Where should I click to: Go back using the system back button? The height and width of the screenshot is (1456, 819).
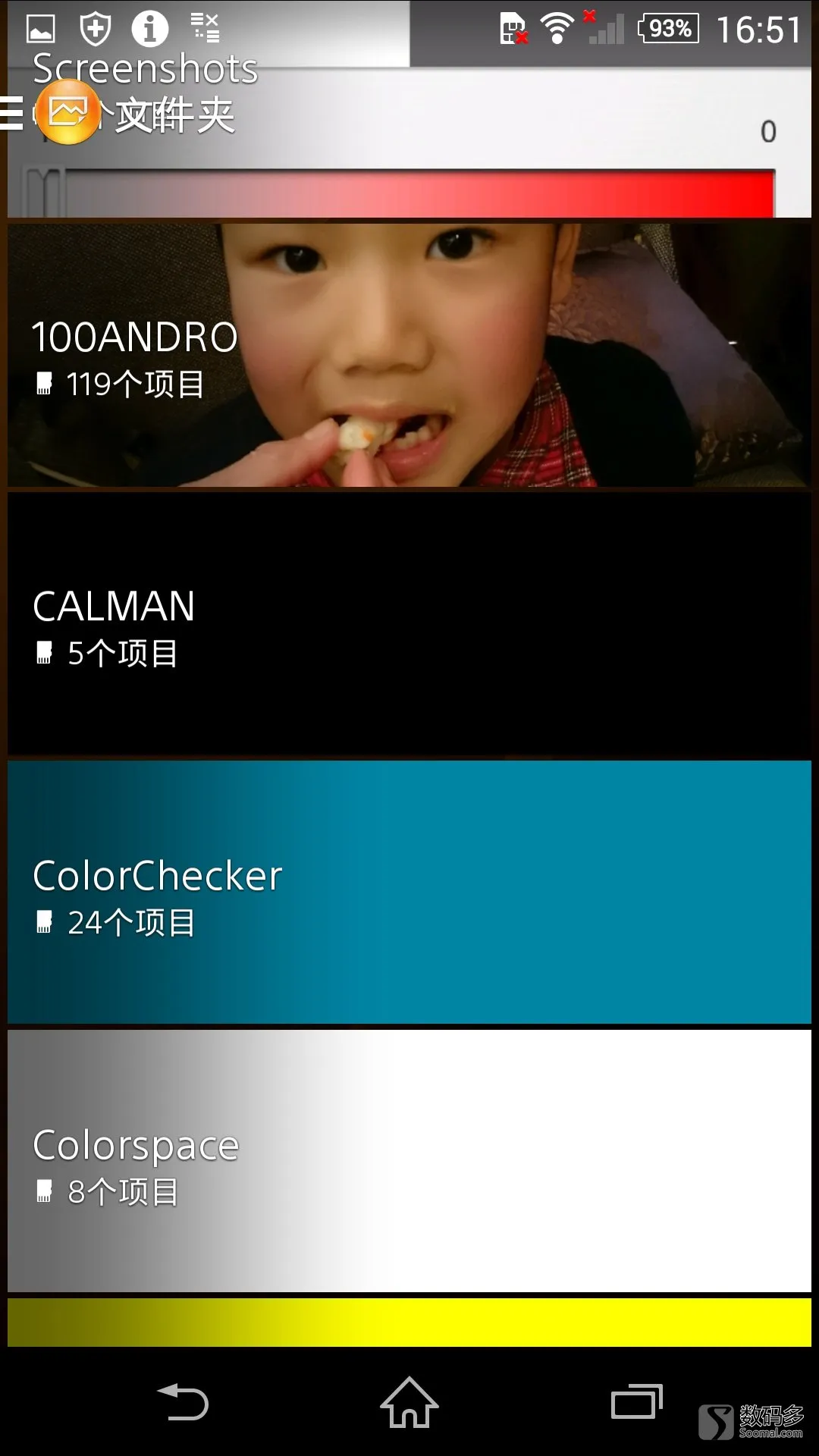(183, 1403)
